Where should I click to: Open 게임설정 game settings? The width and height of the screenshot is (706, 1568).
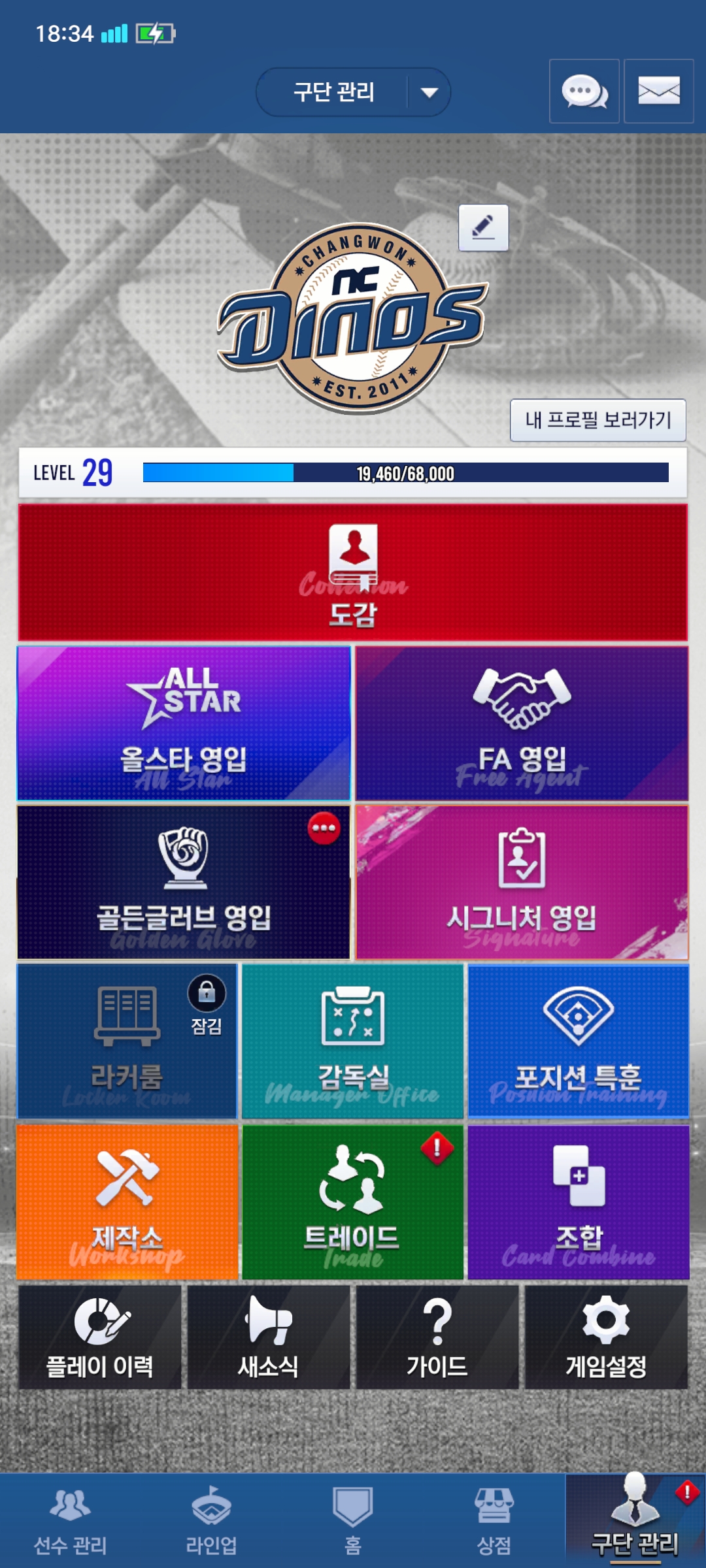coord(606,1337)
